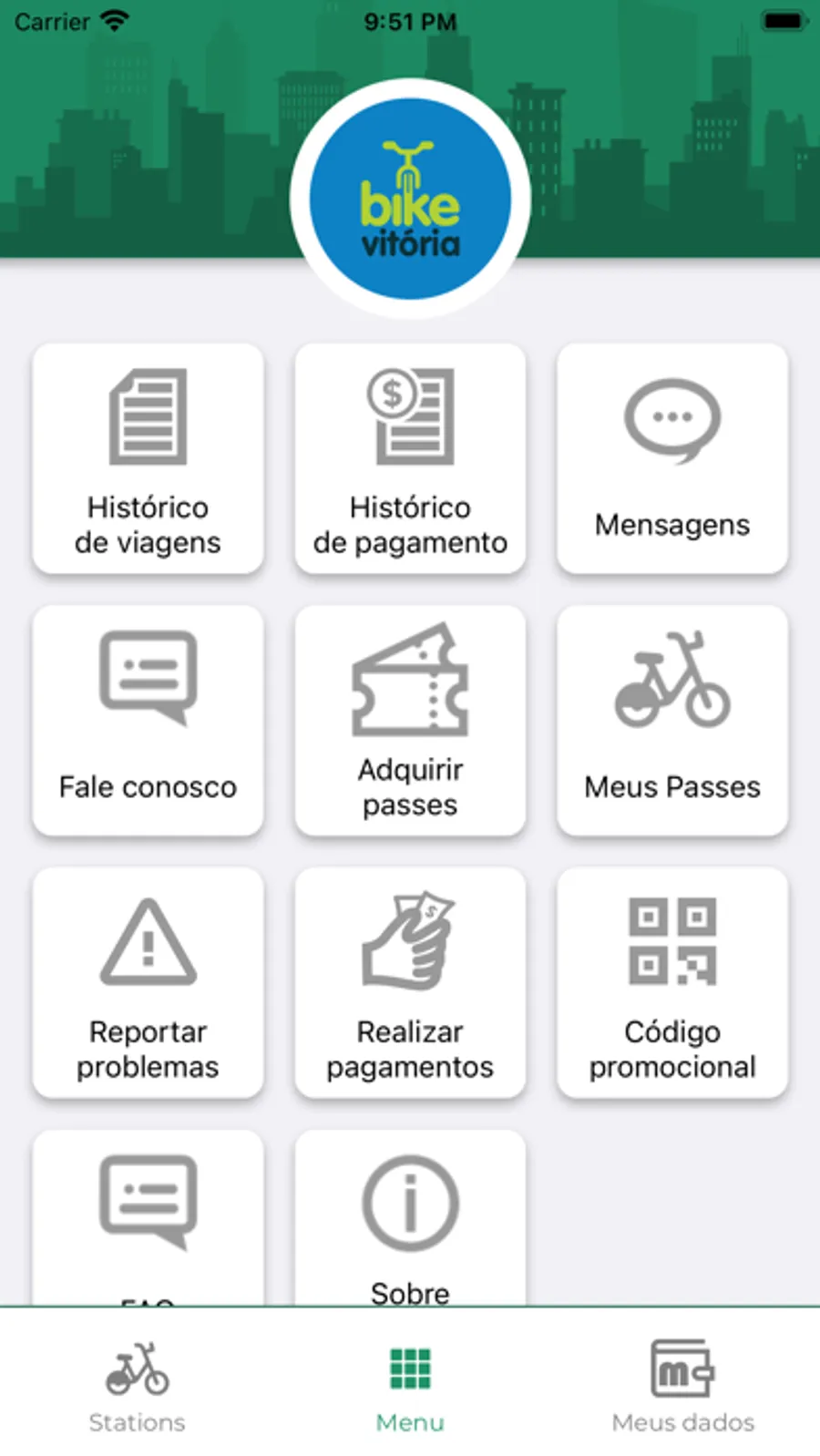Screen dimensions: 820x1456
Task: Switch to the Meus dados tab
Action: [x=682, y=1387]
